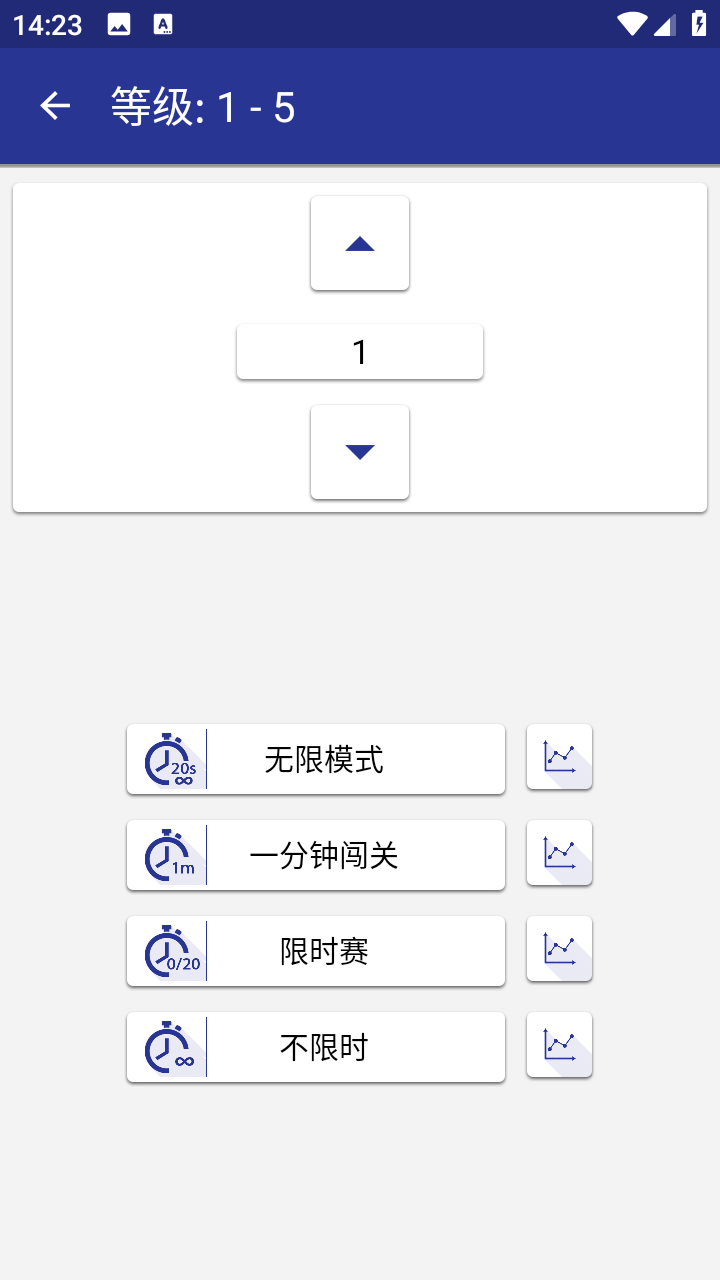The image size is (720, 1280).
Task: Start 限时赛 mode
Action: [316, 951]
